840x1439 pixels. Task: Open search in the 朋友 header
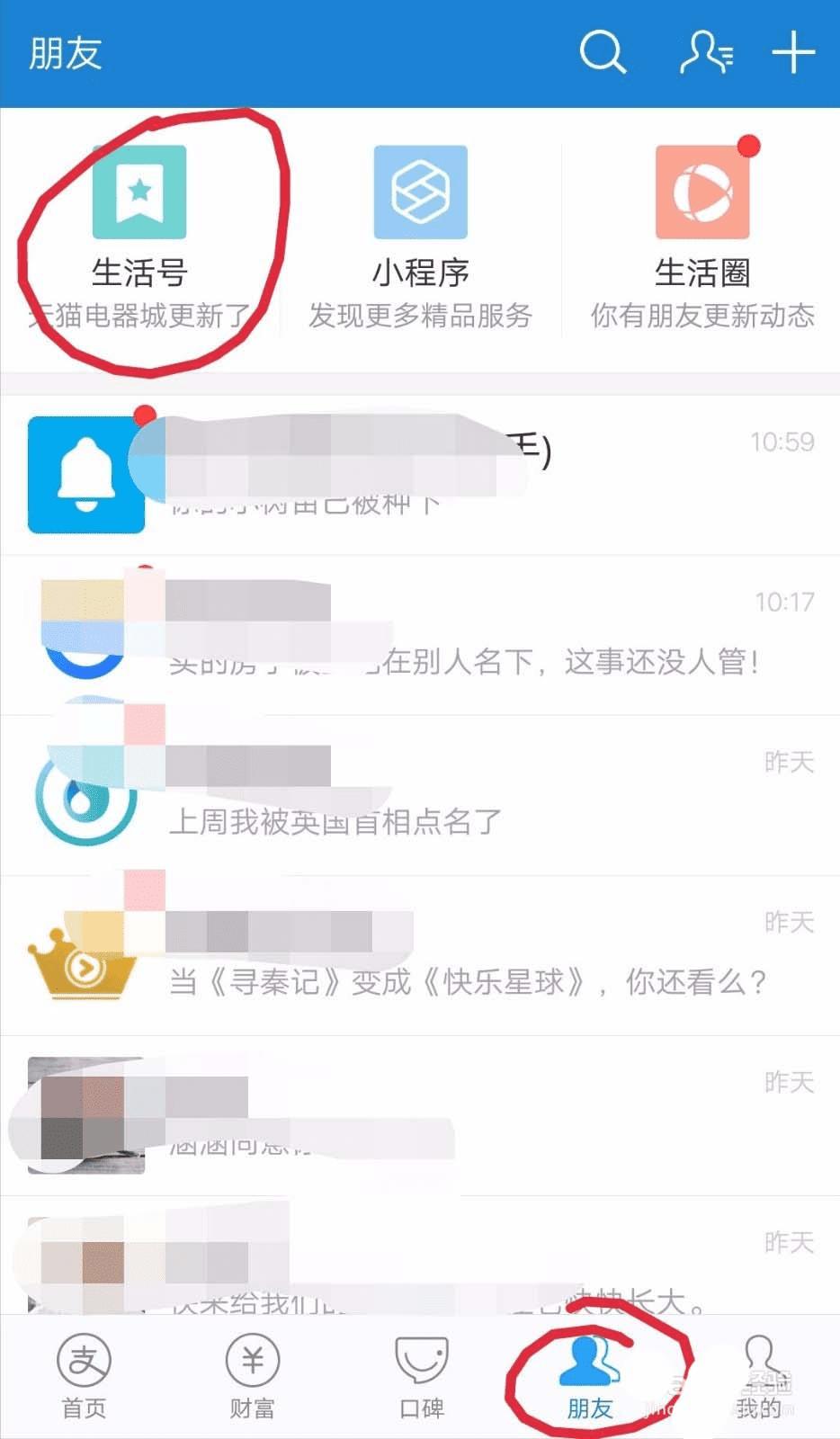(602, 53)
